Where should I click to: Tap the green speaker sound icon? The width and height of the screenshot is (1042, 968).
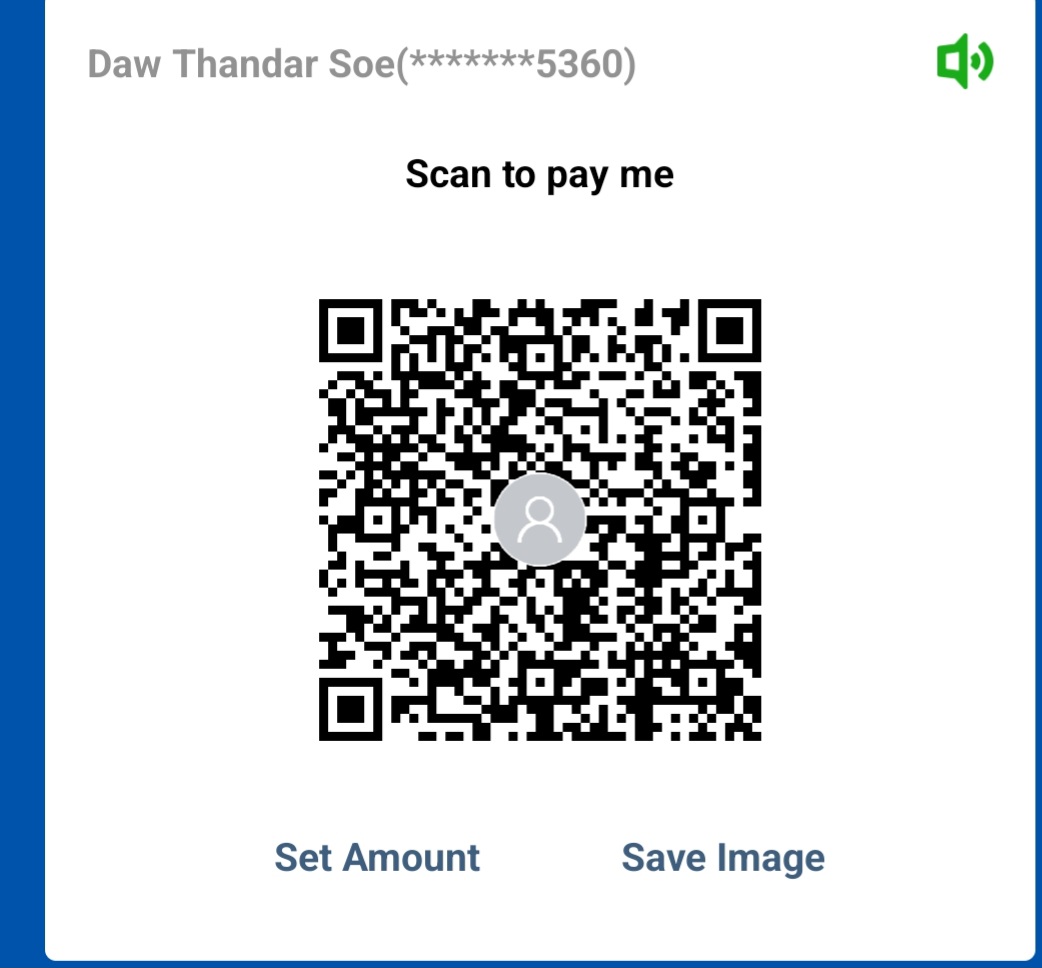pos(964,64)
